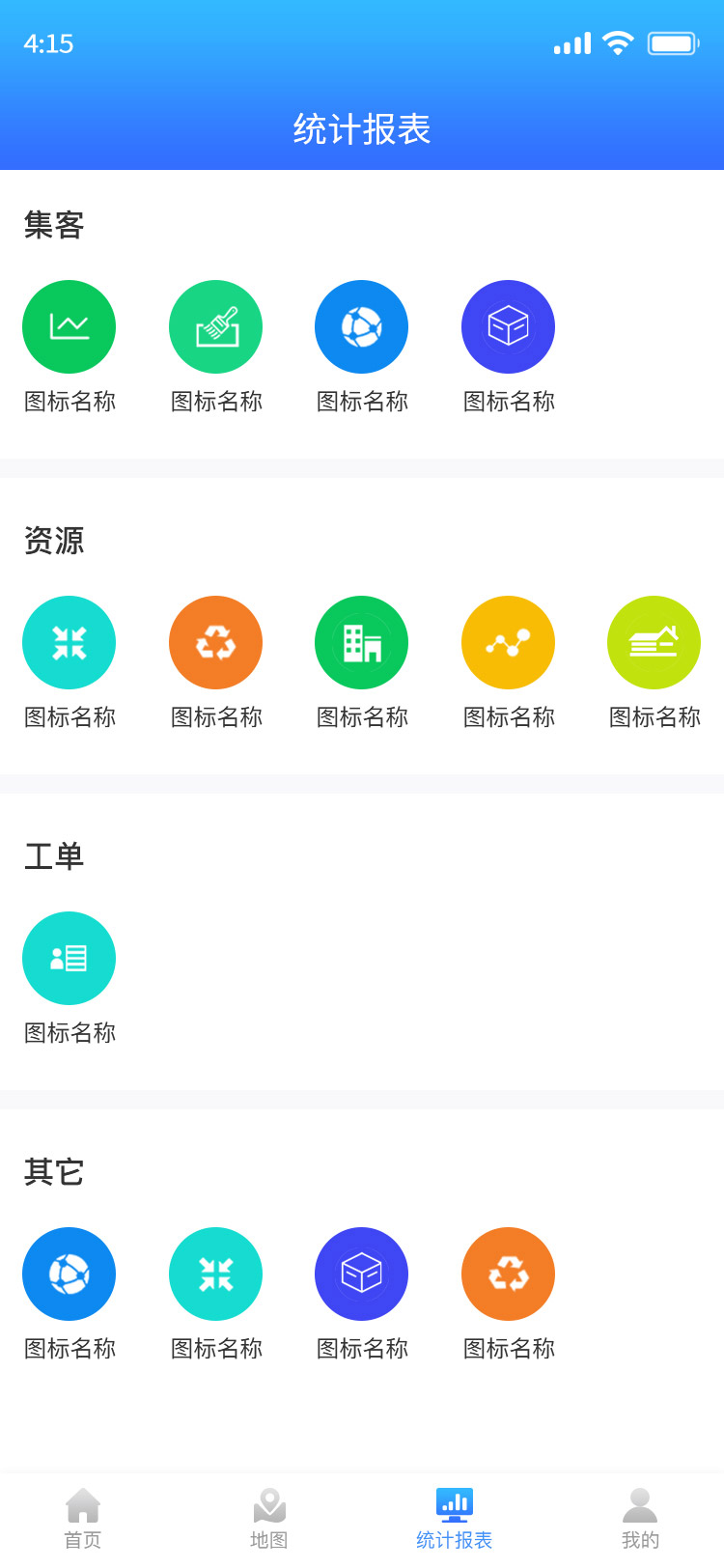724x1568 pixels.
Task: Go to the 地图 tab
Action: (269, 1519)
